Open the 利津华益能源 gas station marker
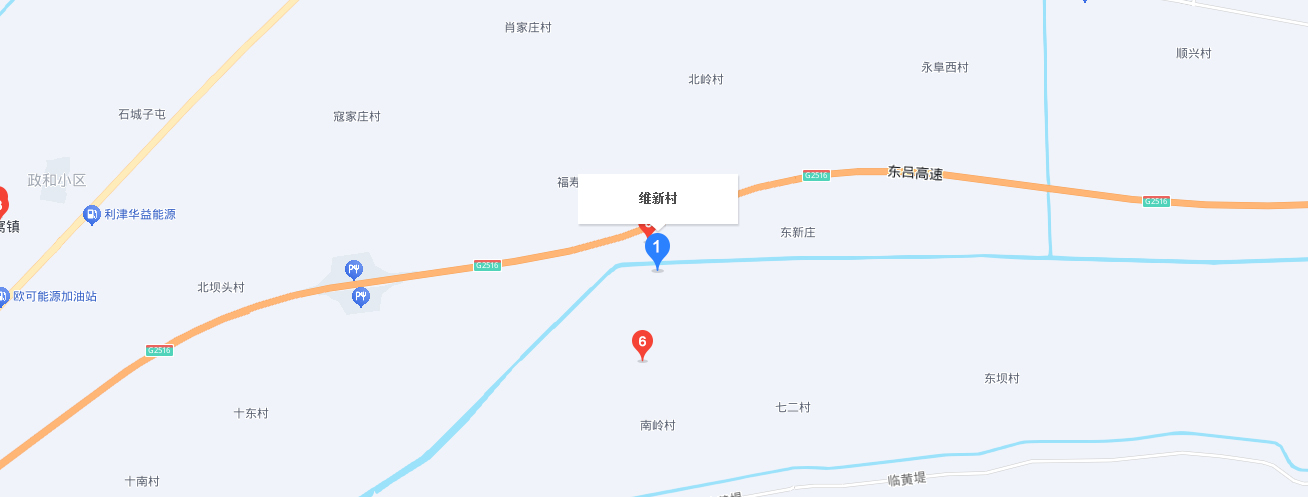This screenshot has width=1308, height=497. [x=92, y=214]
